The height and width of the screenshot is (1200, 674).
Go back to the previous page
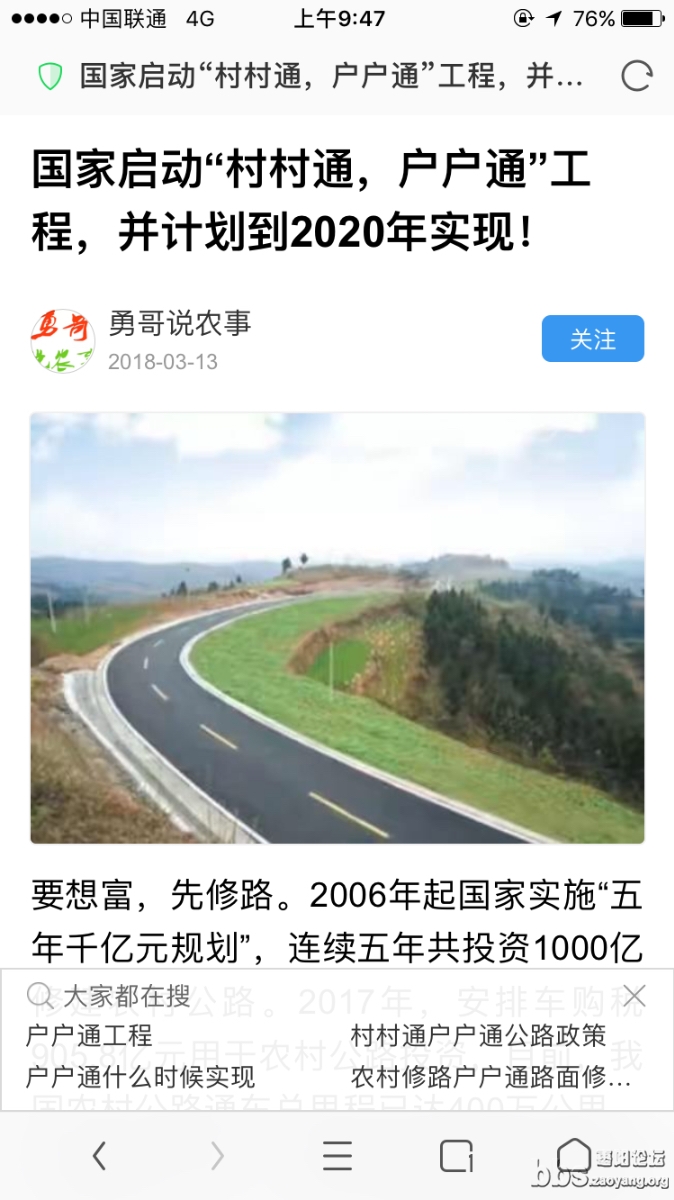(99, 1156)
